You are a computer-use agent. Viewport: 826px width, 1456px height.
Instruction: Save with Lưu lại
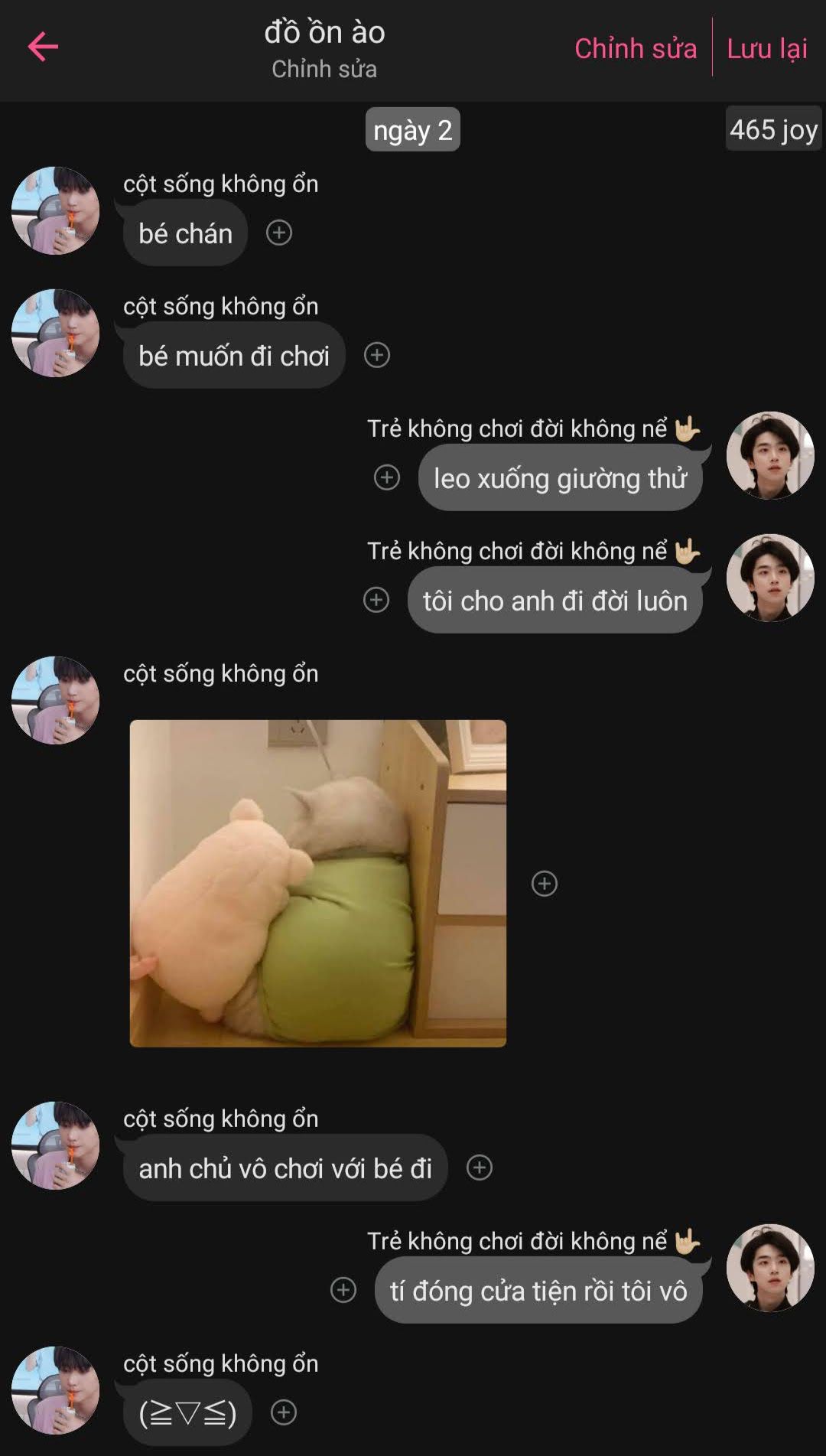pyautogui.click(x=766, y=48)
